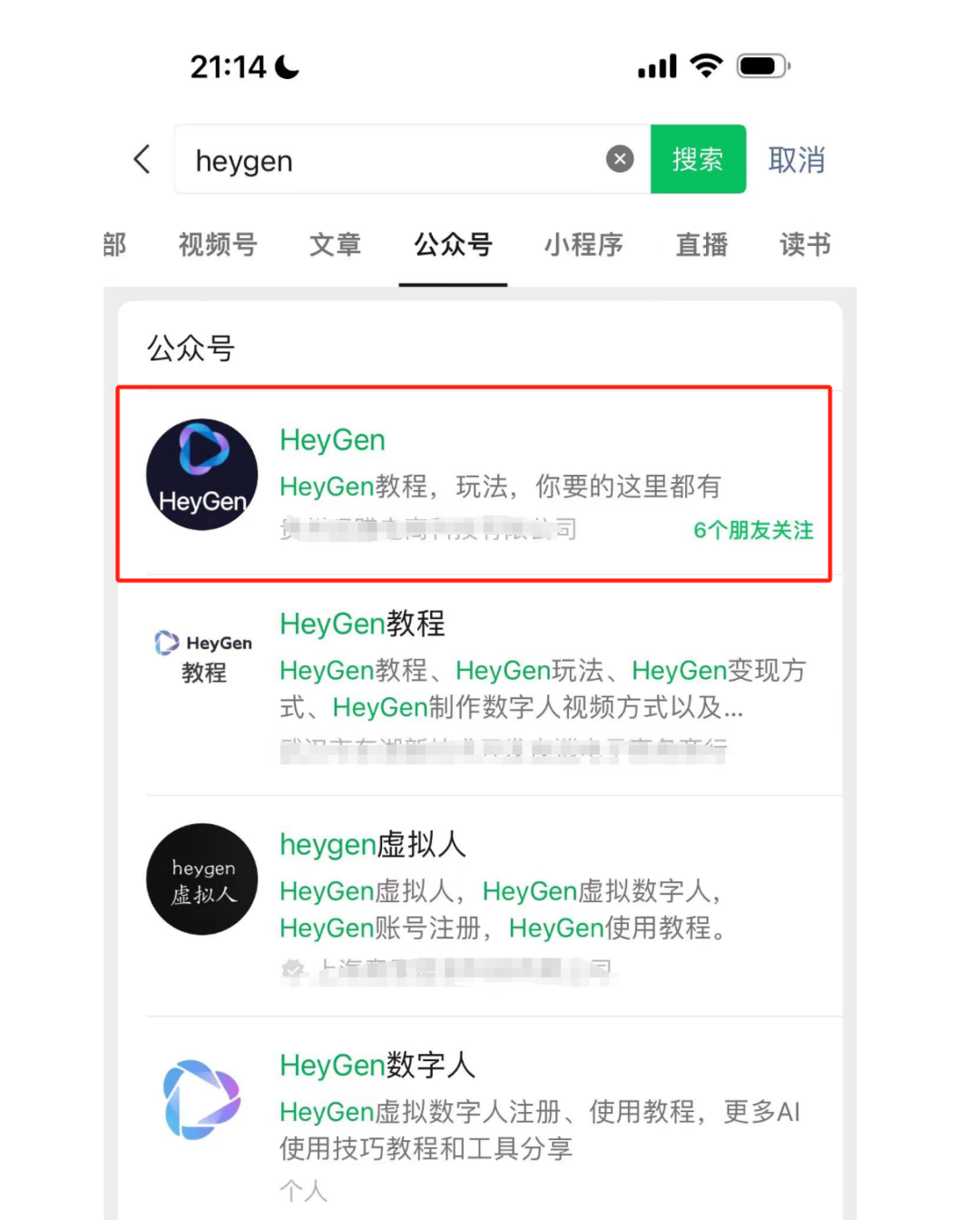This screenshot has height=1220, width=980.
Task: Switch to the 视频号 tab
Action: 218,244
